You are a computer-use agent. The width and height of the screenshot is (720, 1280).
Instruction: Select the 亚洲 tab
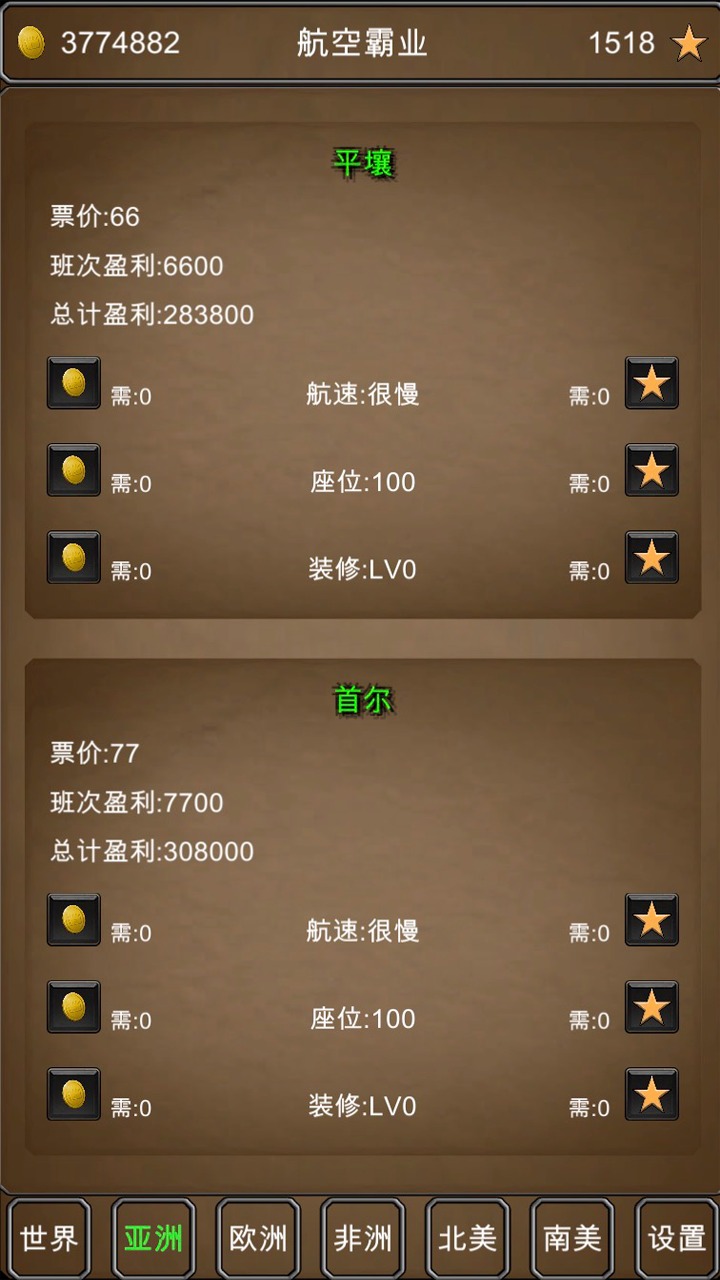tap(153, 1239)
